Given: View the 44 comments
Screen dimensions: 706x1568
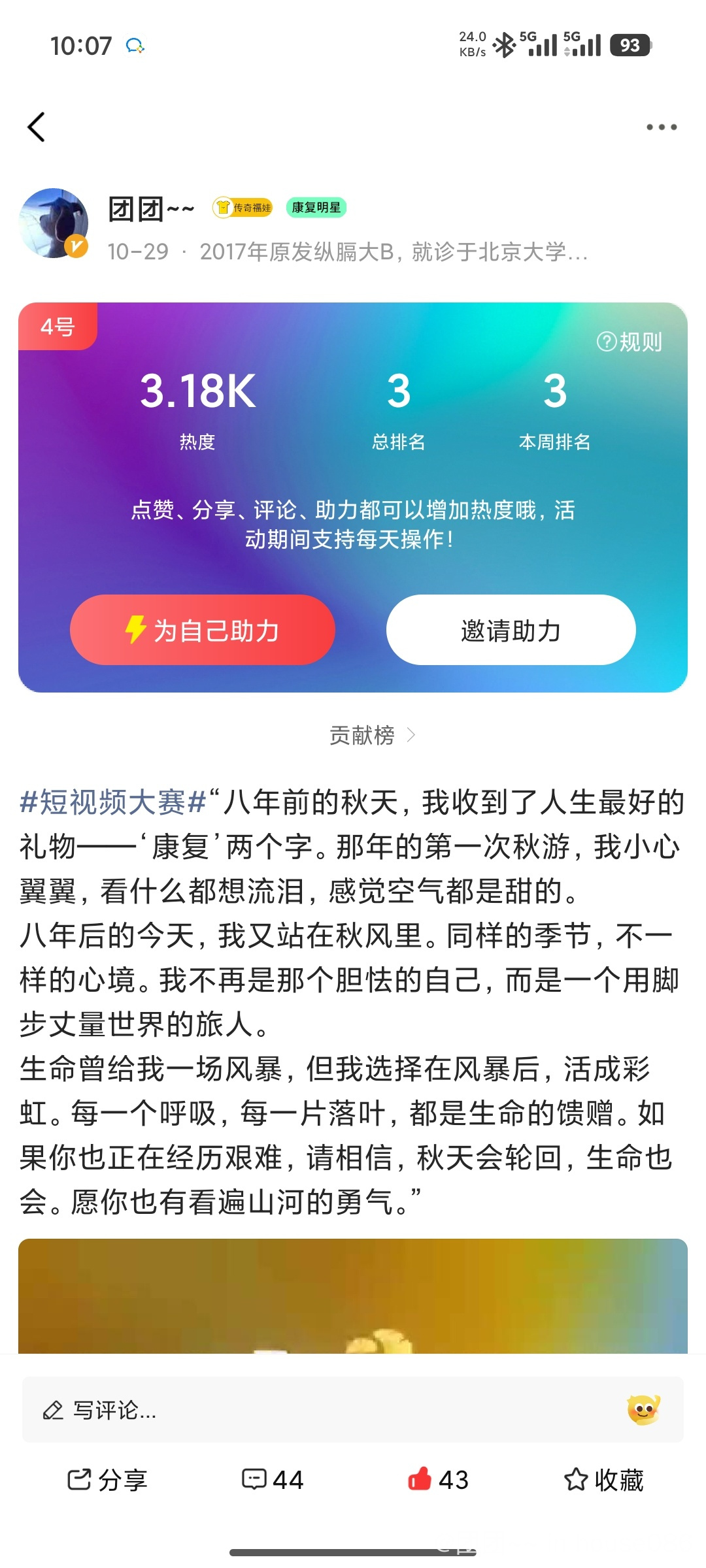Looking at the screenshot, I should (273, 1480).
